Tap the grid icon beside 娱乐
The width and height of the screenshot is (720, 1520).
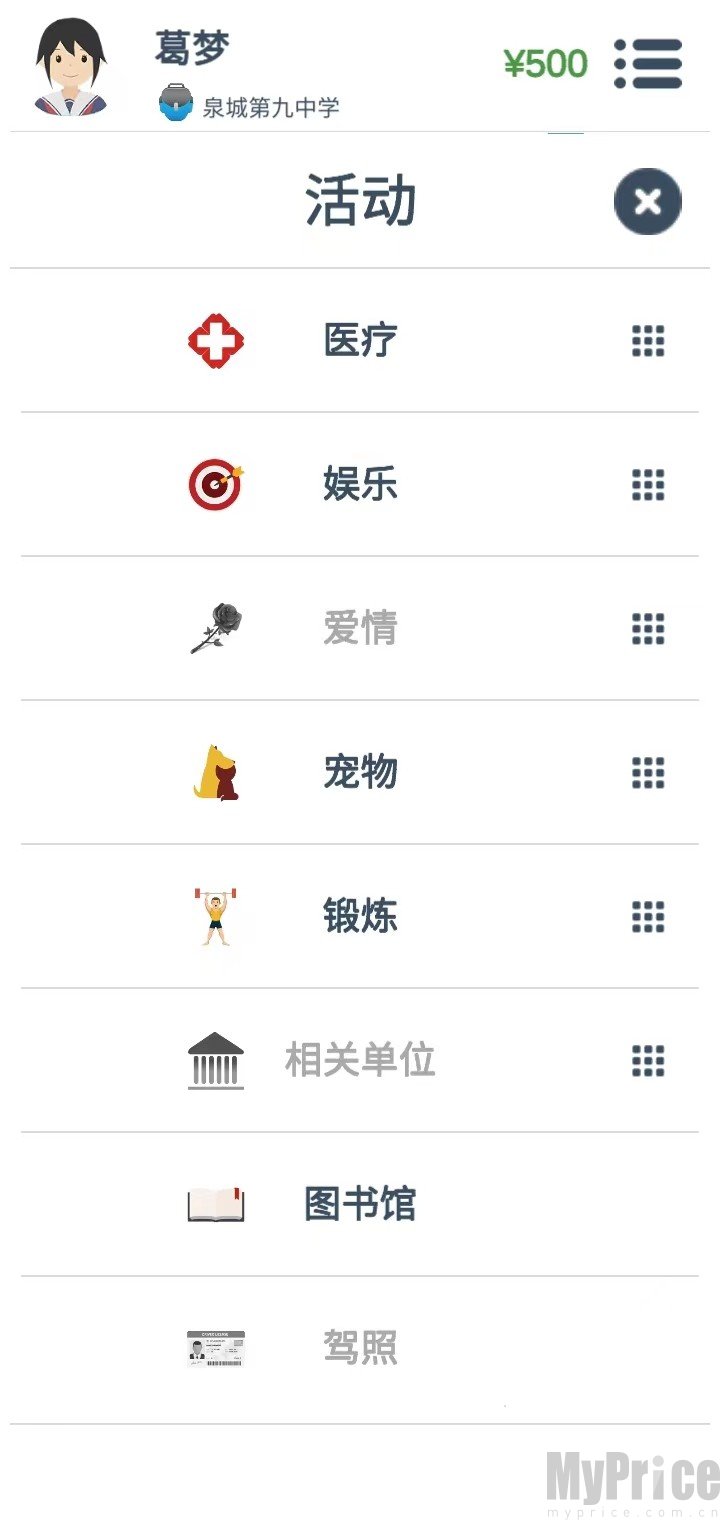tap(648, 485)
